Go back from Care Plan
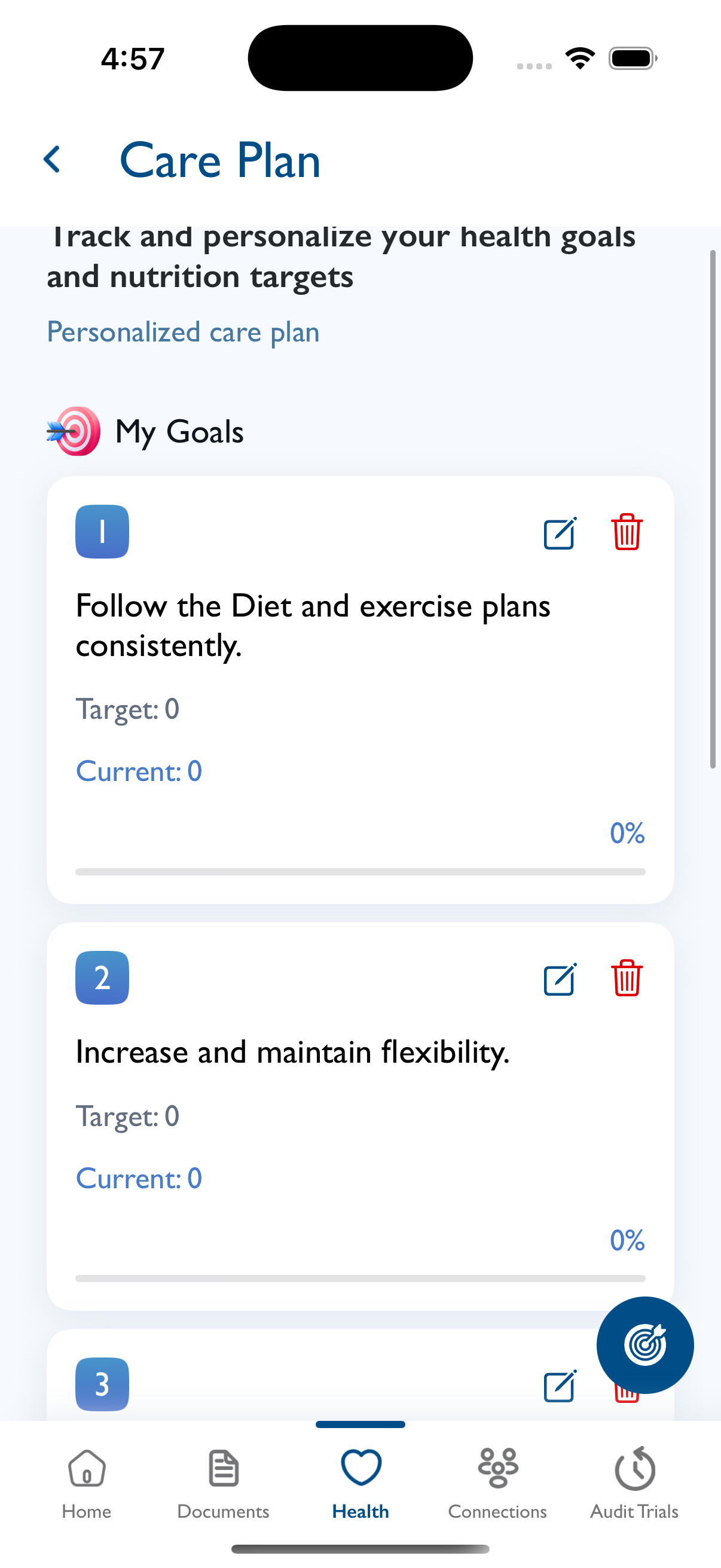721x1568 pixels. click(x=53, y=160)
